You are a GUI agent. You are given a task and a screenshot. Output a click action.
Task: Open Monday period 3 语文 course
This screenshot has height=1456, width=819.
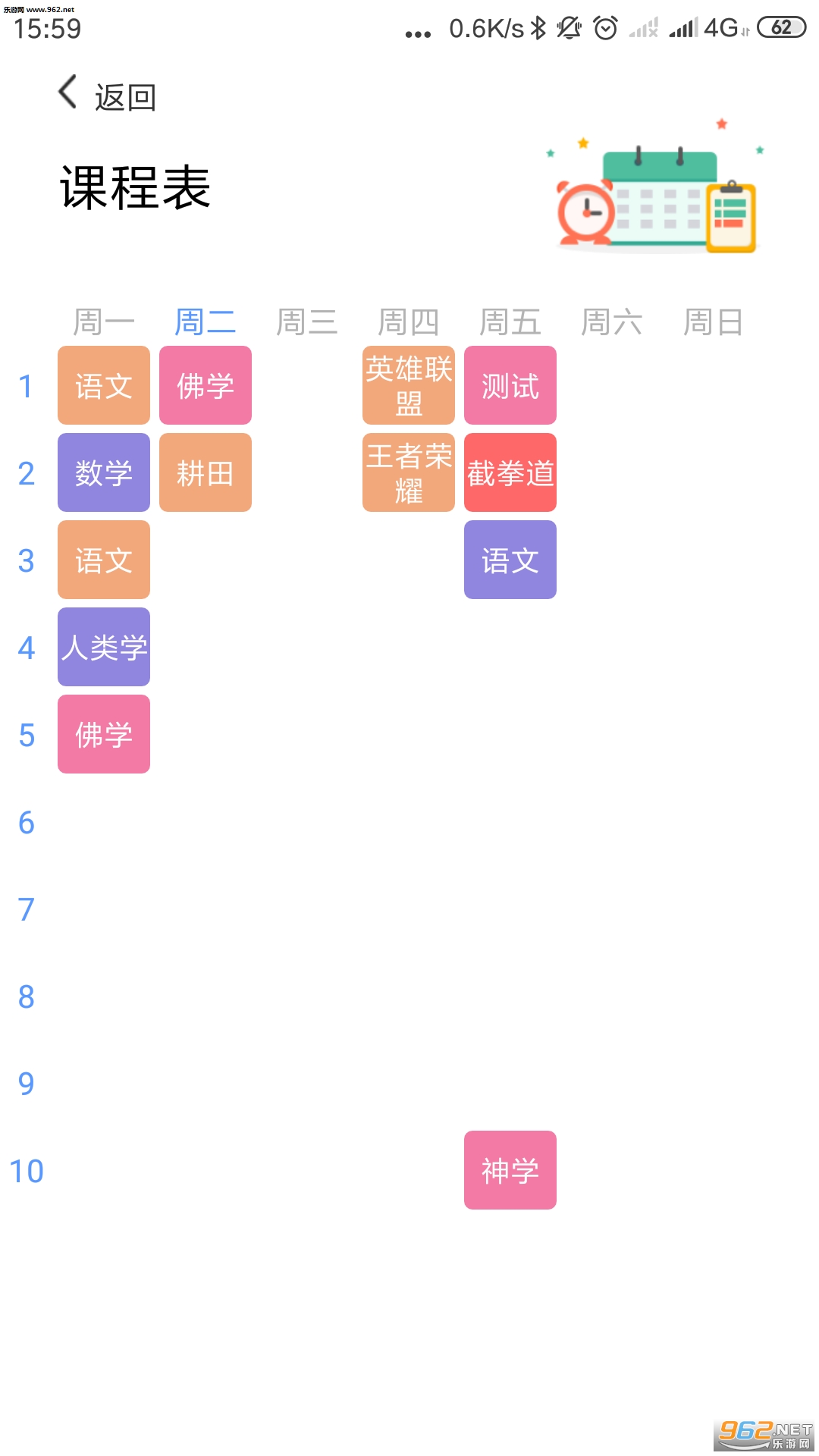point(104,560)
